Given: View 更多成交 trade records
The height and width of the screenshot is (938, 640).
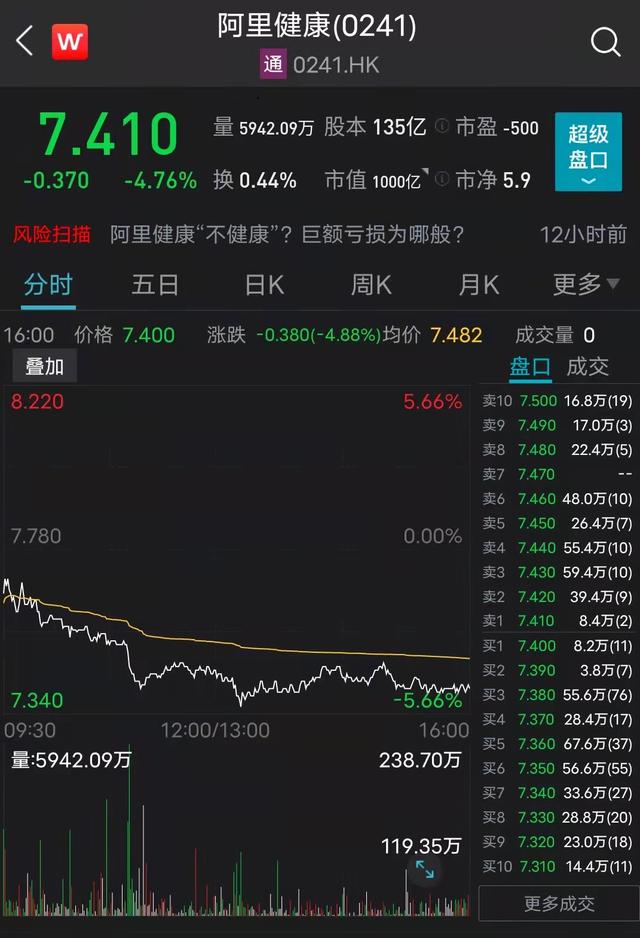Looking at the screenshot, I should pyautogui.click(x=559, y=903).
